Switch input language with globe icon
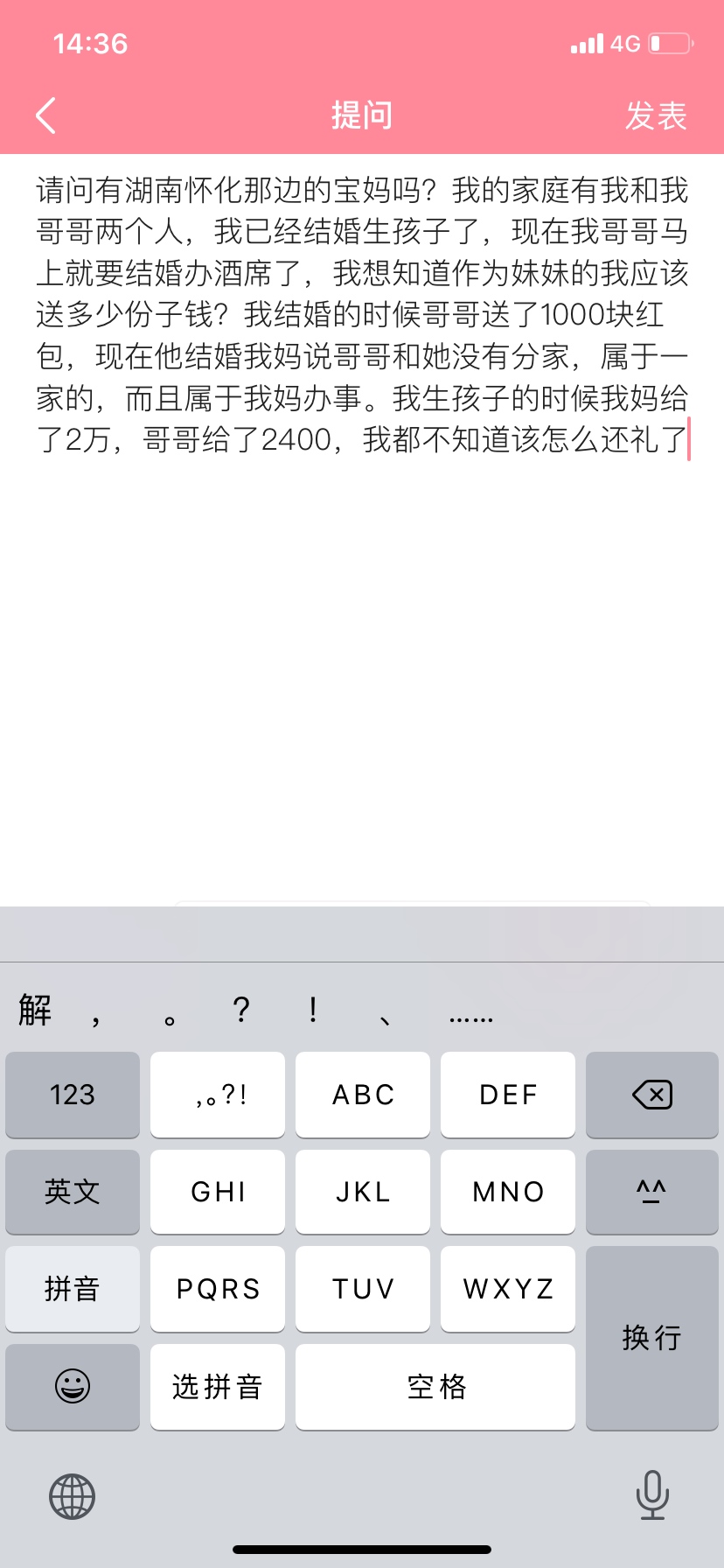This screenshot has width=724, height=1568. click(72, 1495)
